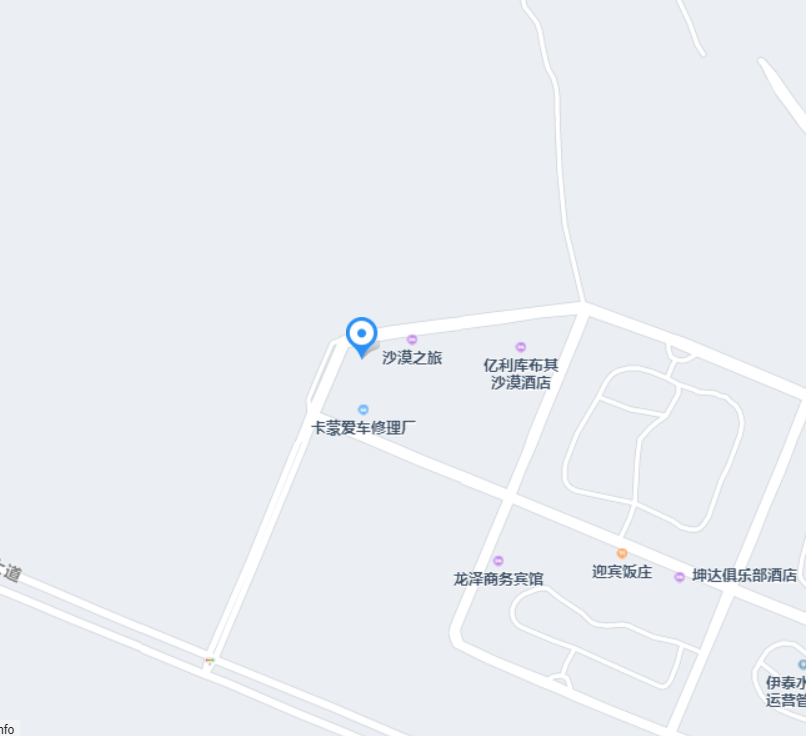Tap the blue location pin marker

[361, 335]
